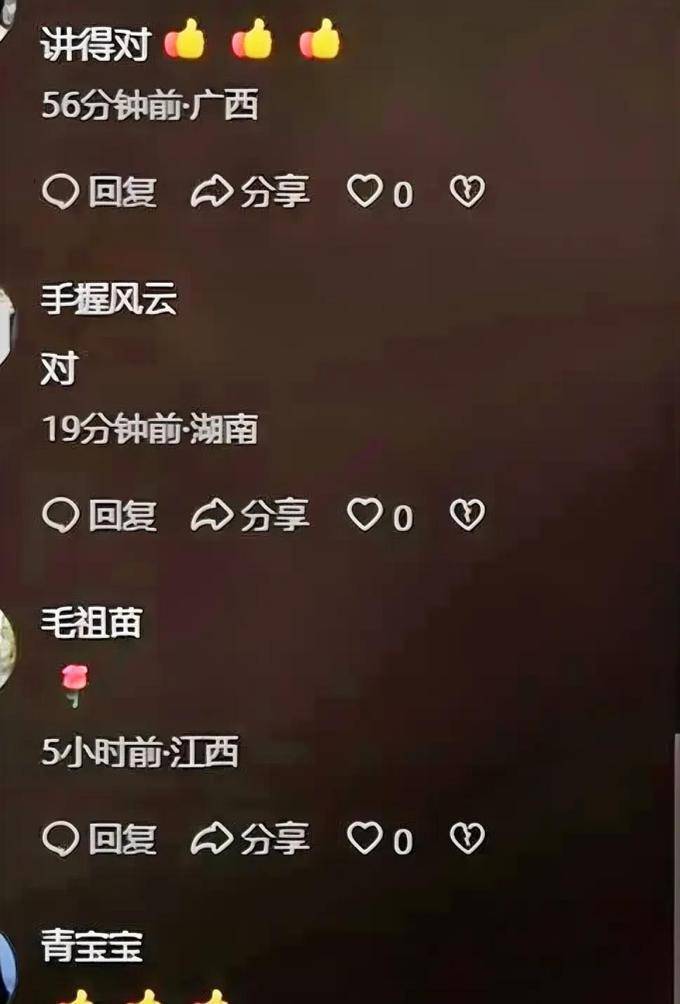This screenshot has height=1004, width=680.
Task: Dislike 毛祖苗's rose comment
Action: (467, 838)
